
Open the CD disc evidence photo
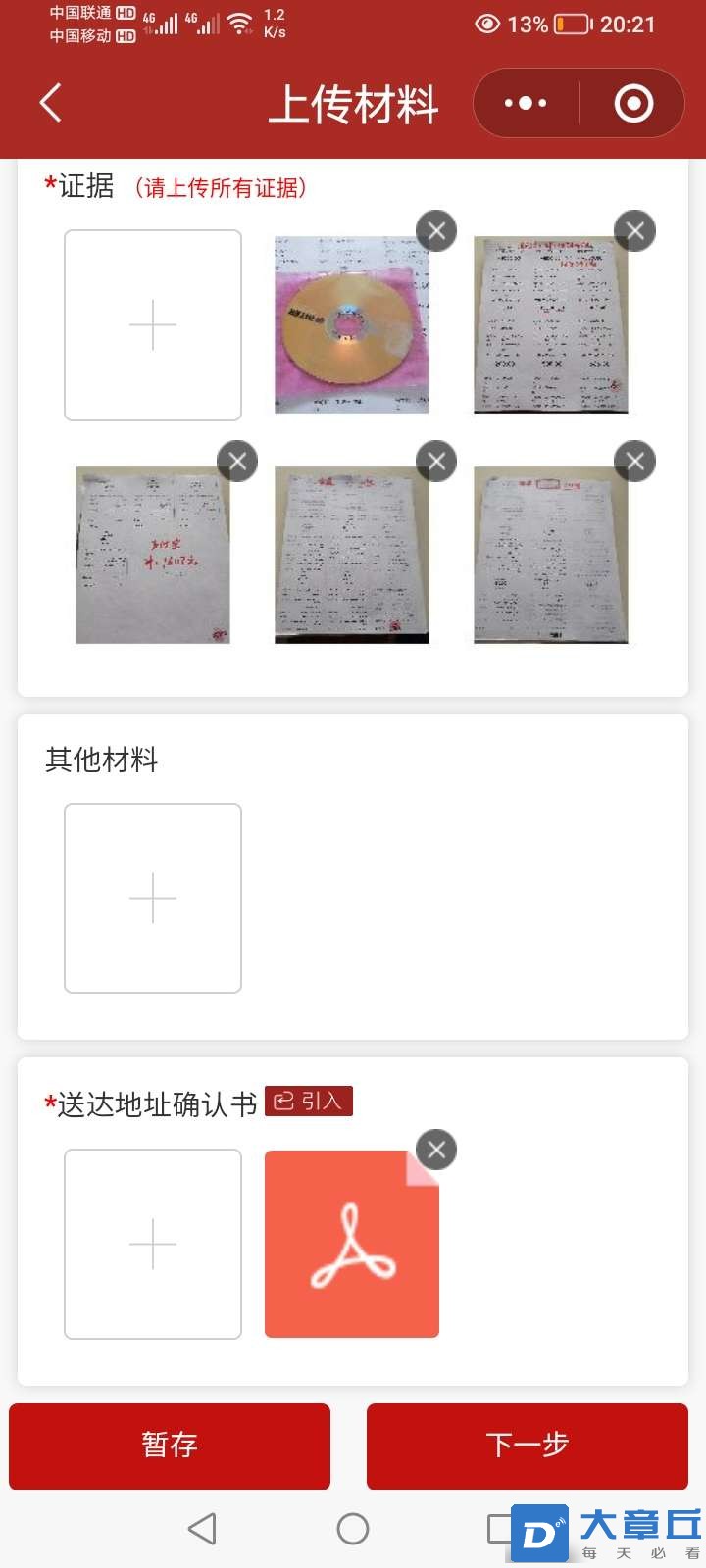[x=351, y=325]
